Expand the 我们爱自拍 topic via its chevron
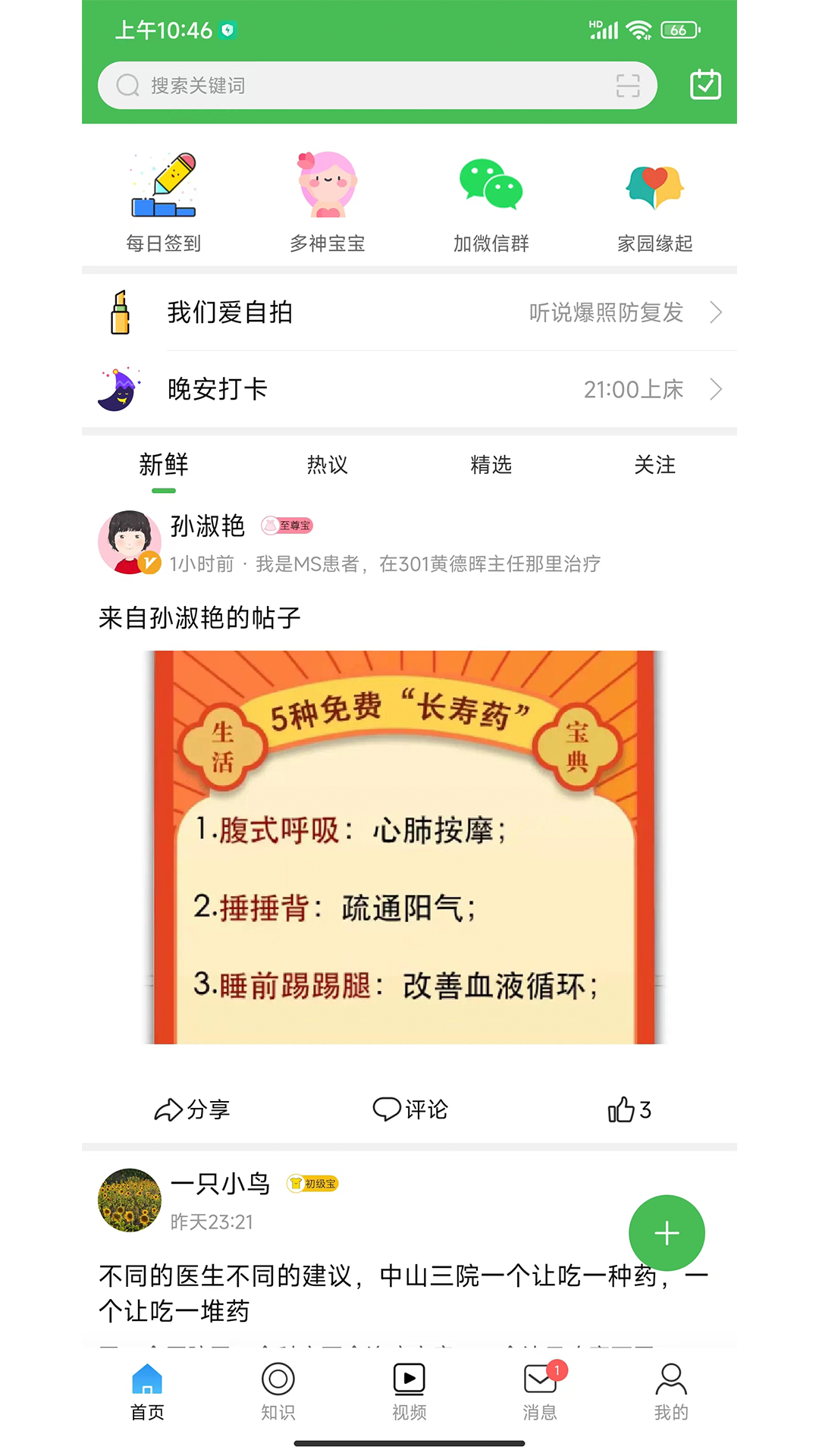The image size is (819, 1456). 716,312
